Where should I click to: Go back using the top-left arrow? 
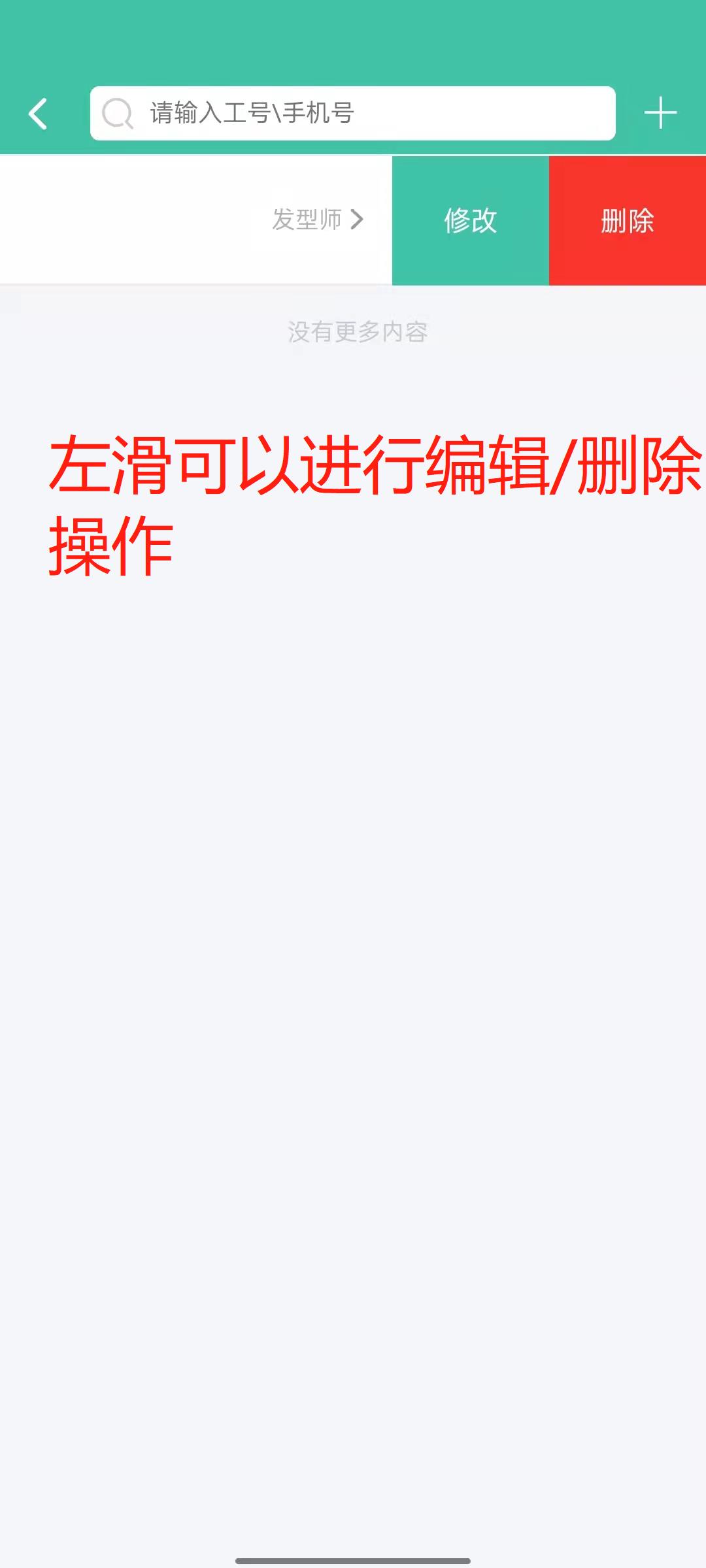click(38, 114)
